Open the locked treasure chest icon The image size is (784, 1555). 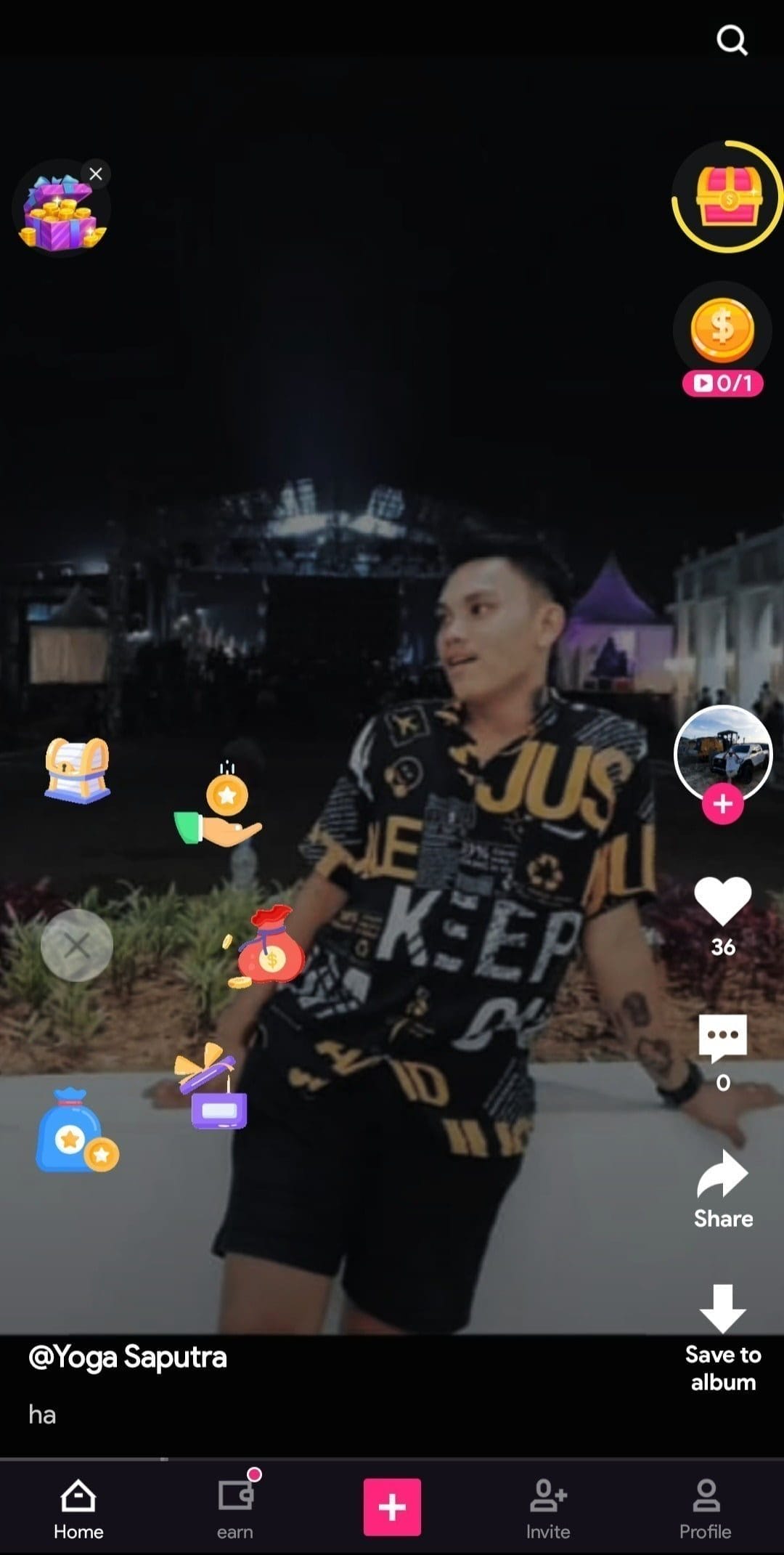pos(78,770)
